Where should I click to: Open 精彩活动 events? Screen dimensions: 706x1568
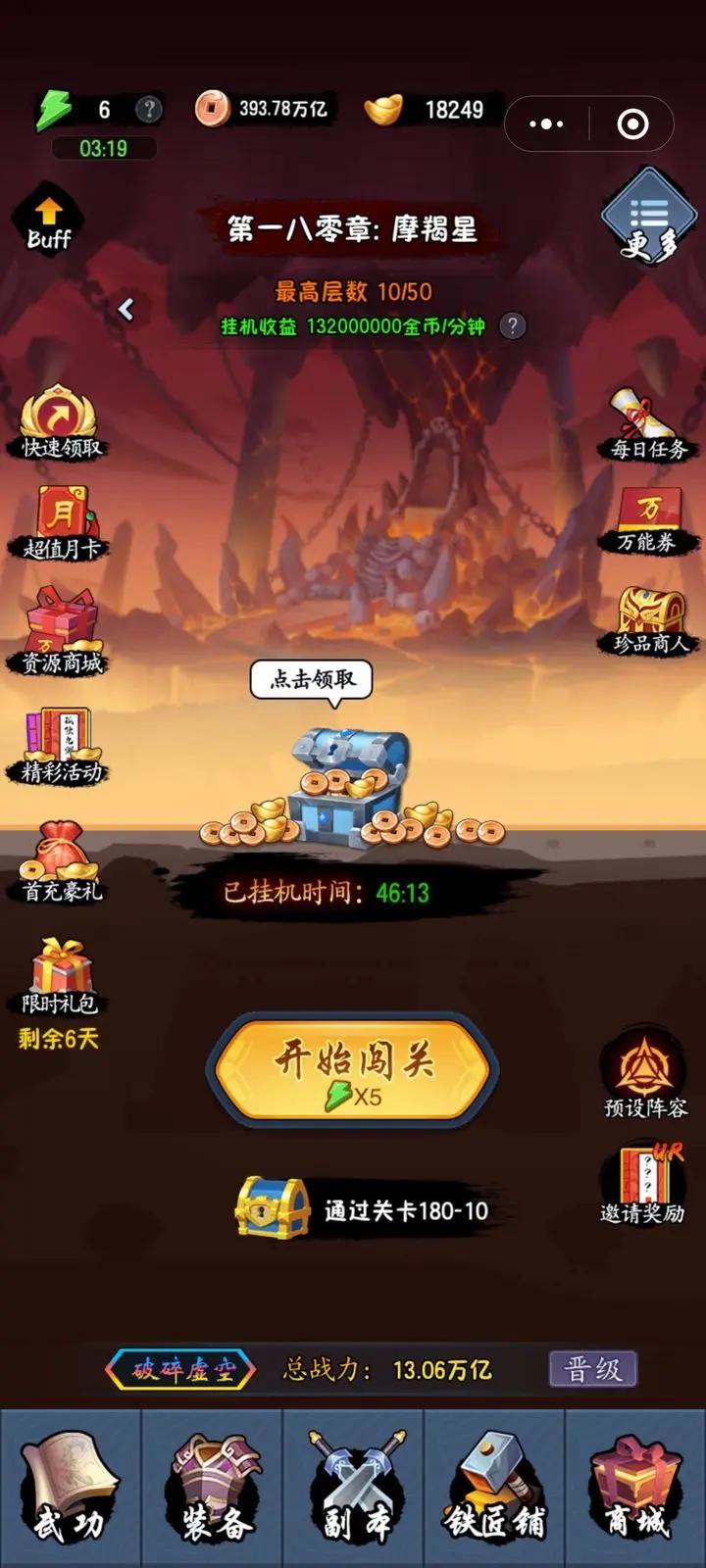point(62,745)
